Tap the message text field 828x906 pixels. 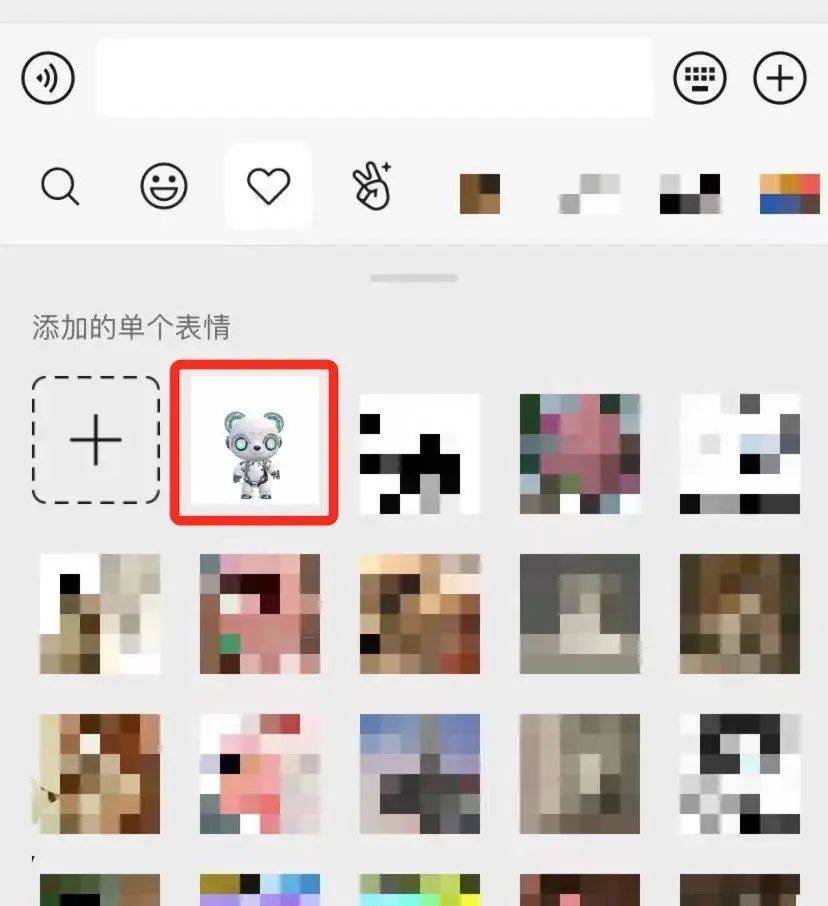pos(374,78)
